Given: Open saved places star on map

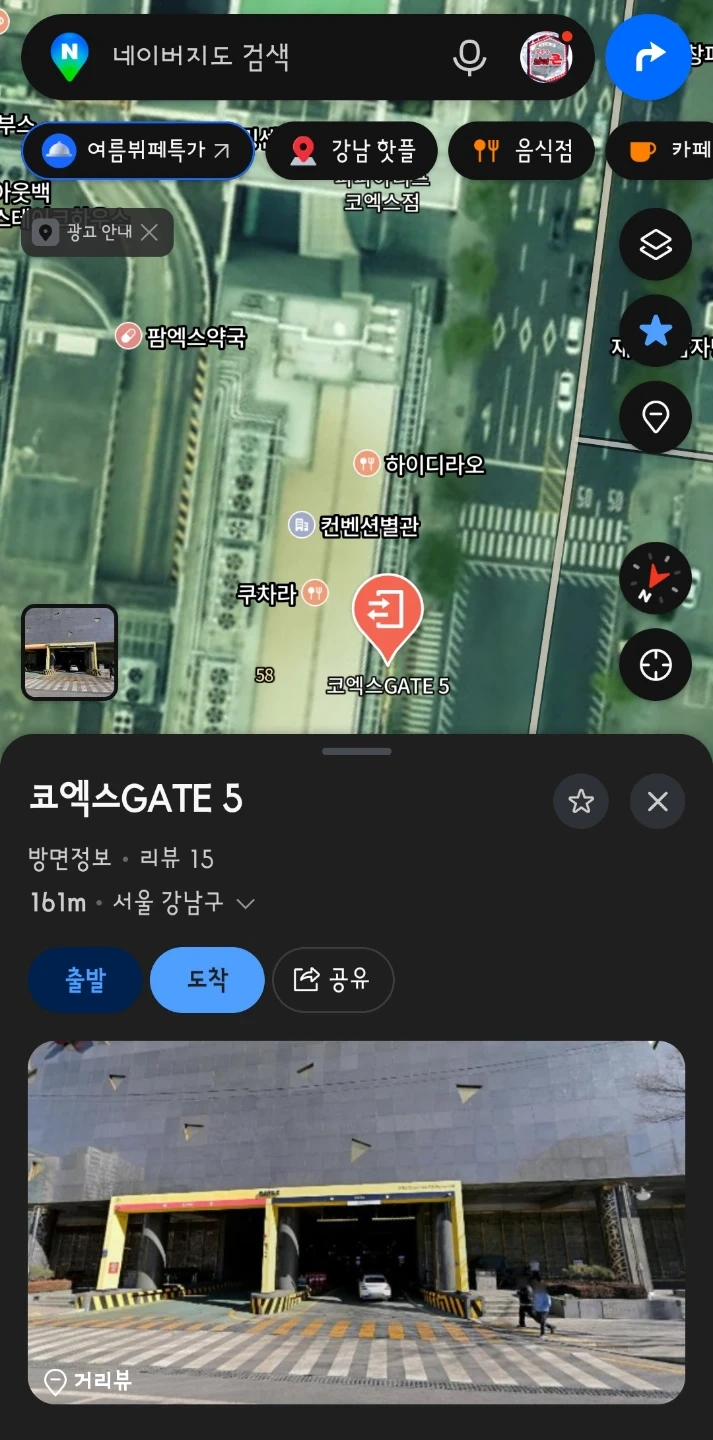Looking at the screenshot, I should (655, 330).
